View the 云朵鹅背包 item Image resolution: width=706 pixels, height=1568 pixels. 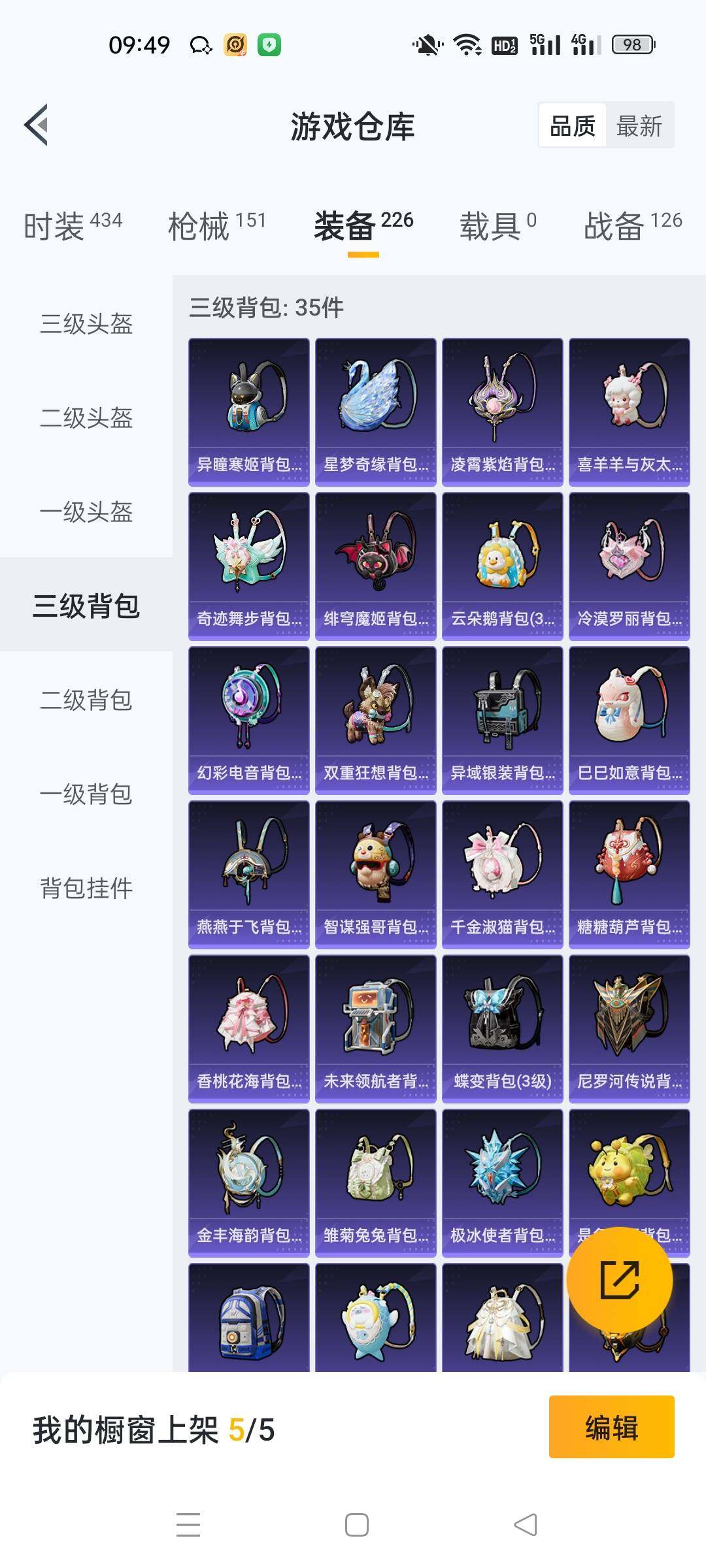coord(502,566)
